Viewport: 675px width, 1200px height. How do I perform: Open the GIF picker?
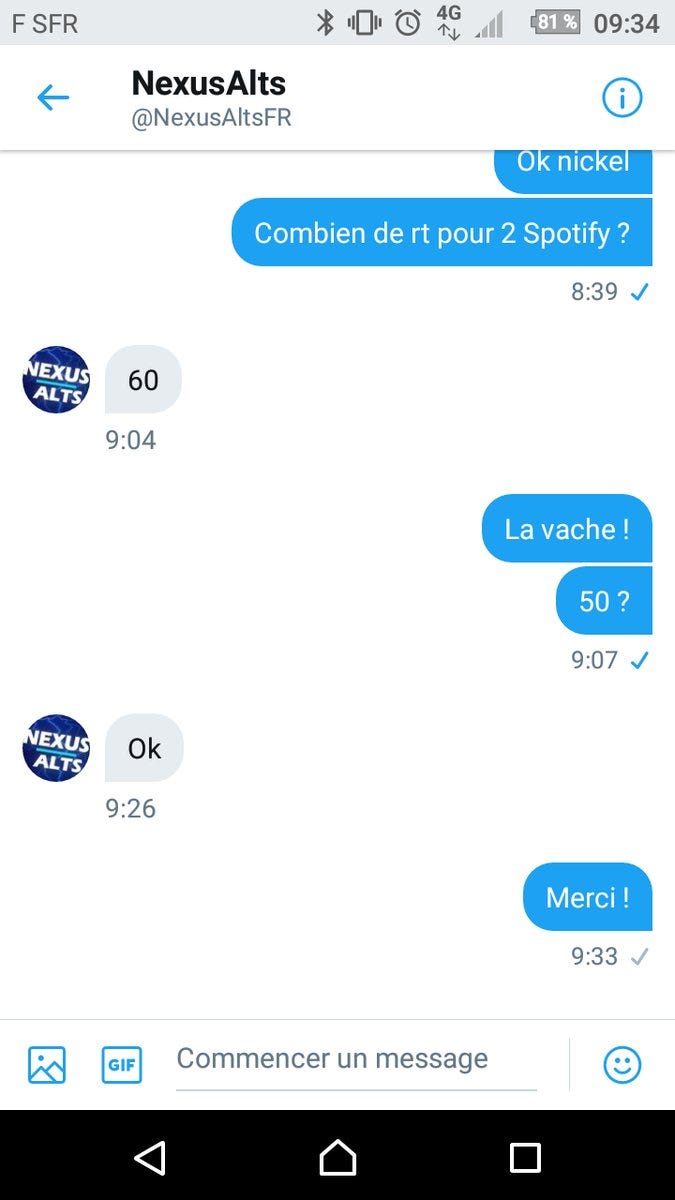coord(121,1064)
